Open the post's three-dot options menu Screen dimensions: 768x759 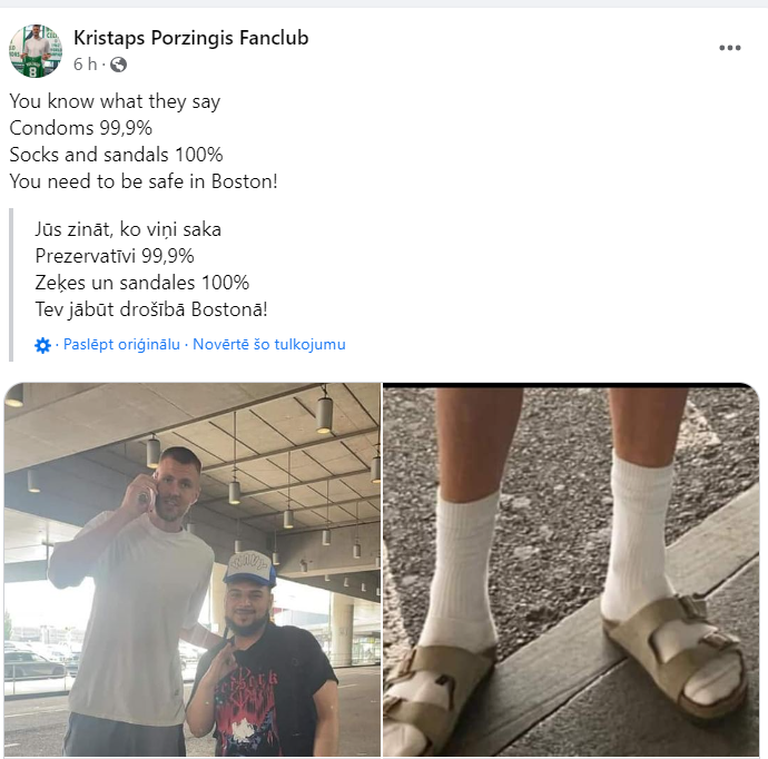(730, 48)
